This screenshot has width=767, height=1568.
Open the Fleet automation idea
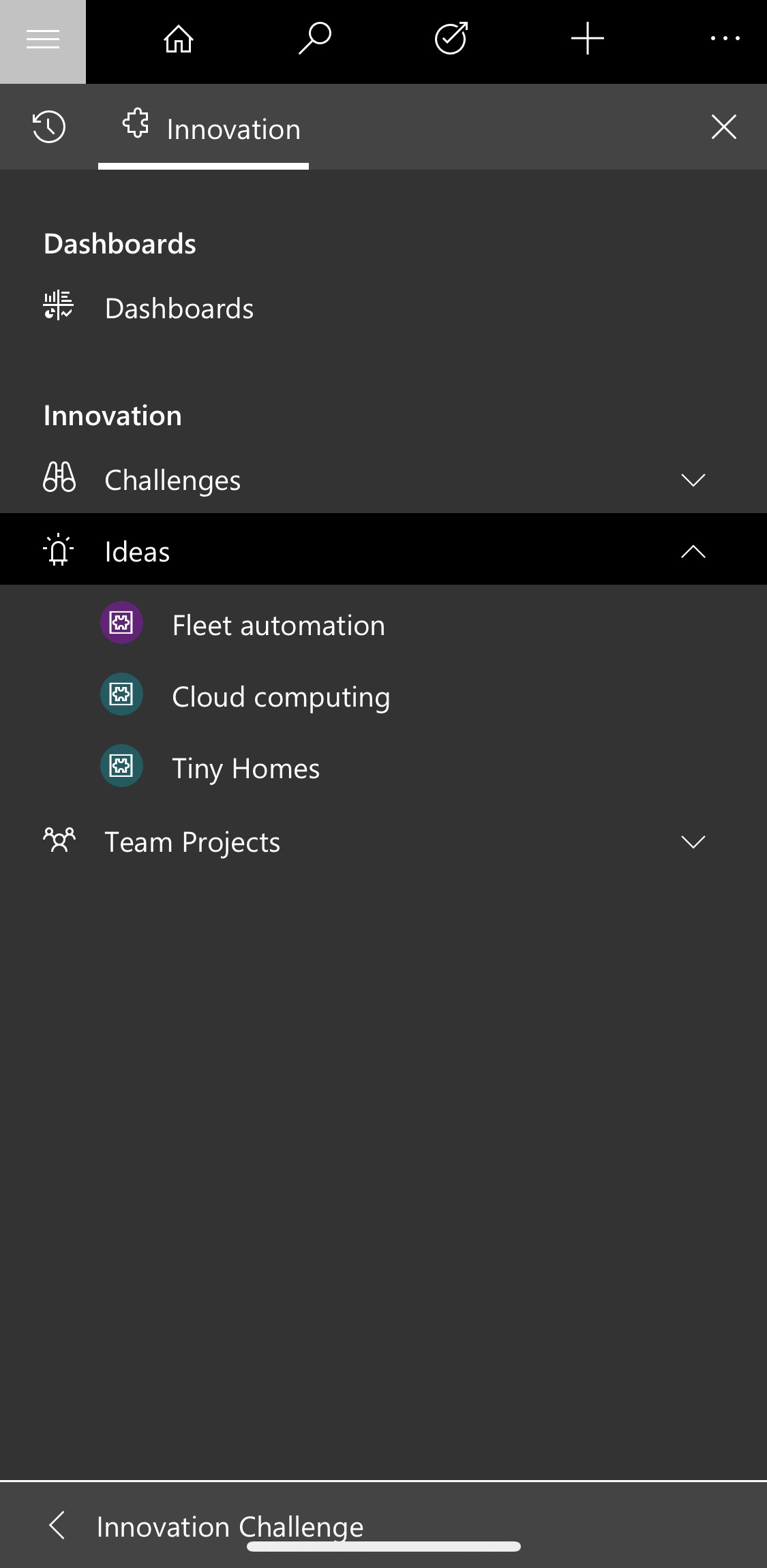click(277, 624)
